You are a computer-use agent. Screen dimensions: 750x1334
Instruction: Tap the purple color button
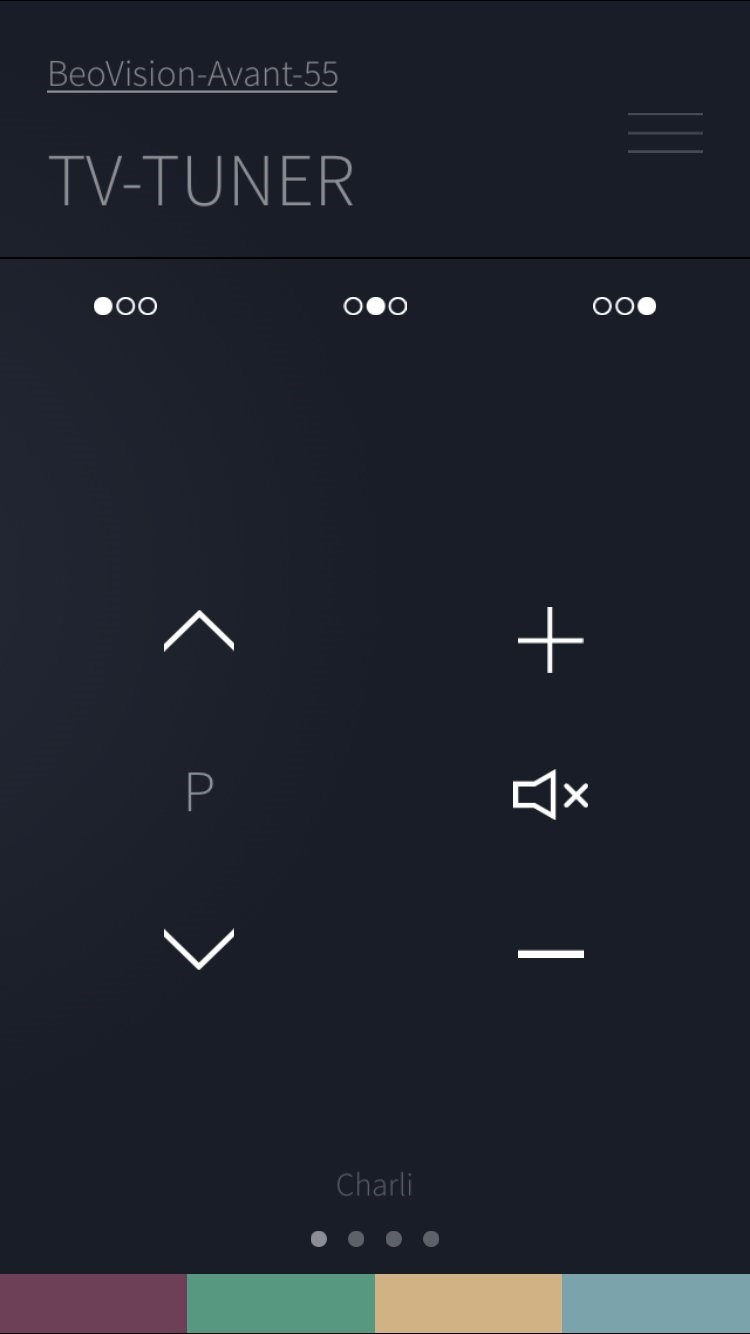pyautogui.click(x=93, y=1304)
